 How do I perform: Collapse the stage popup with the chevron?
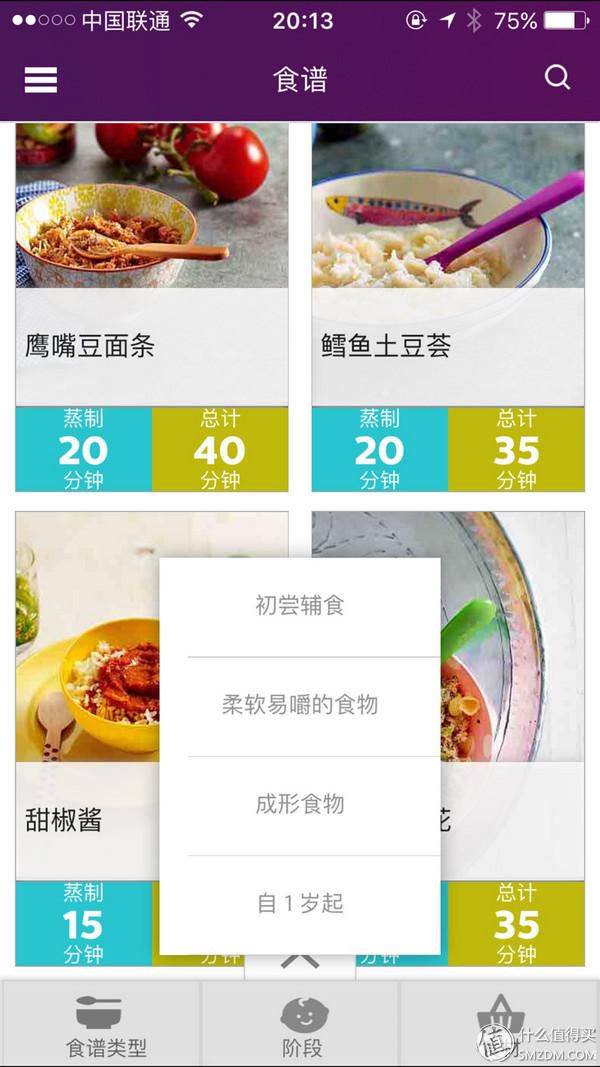[300, 962]
